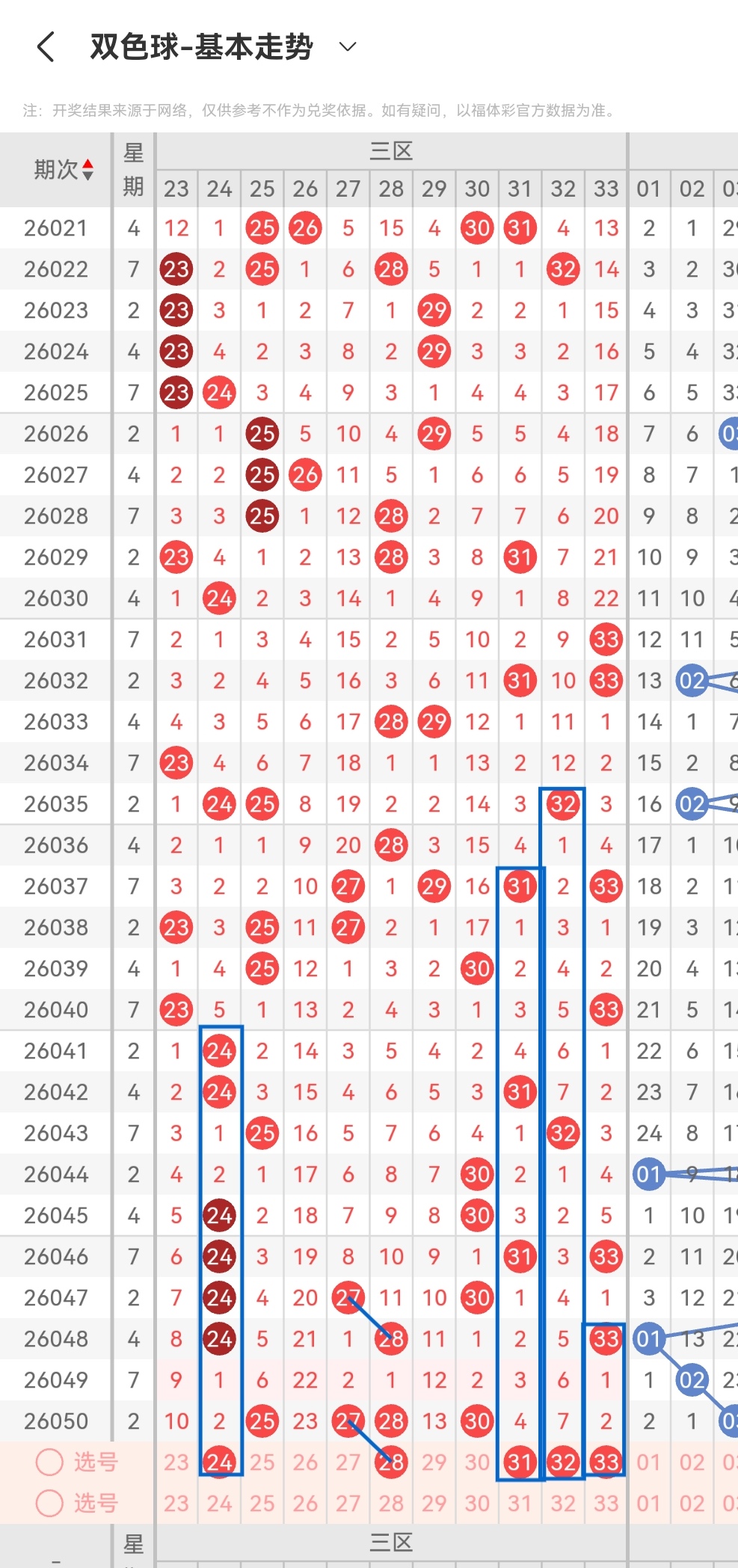The image size is (738, 1568).
Task: Pick number 30 in the upper 选号 row
Action: 477,1462
